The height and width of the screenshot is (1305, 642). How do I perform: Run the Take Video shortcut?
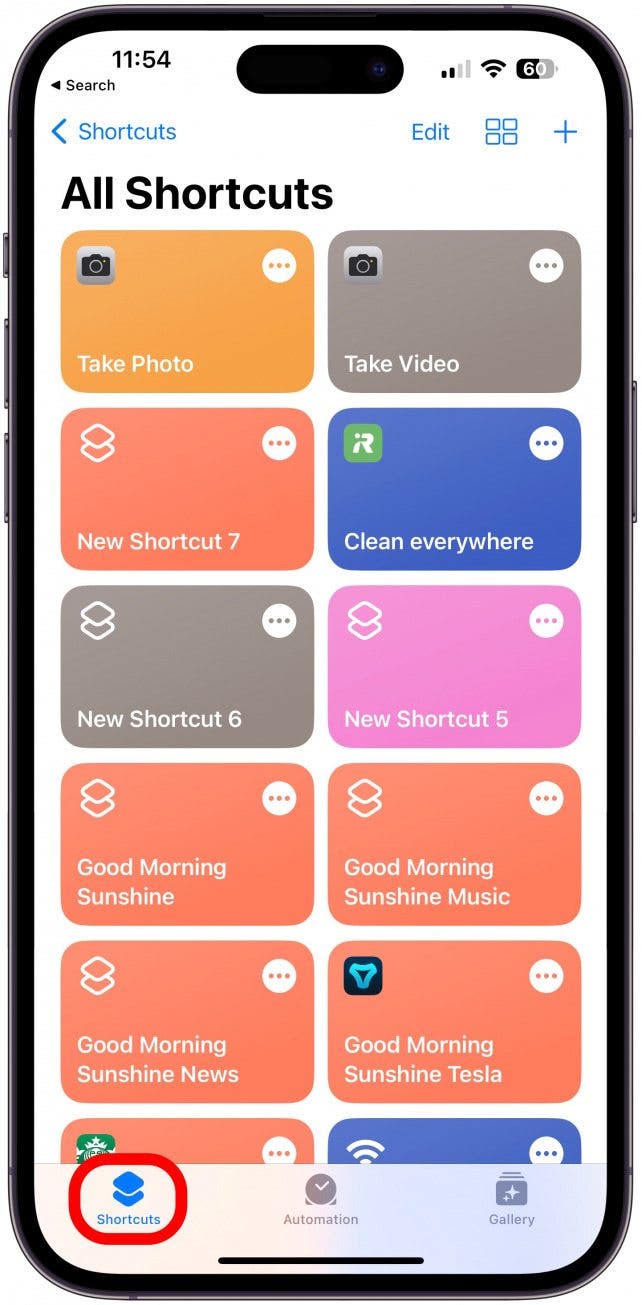coord(430,330)
